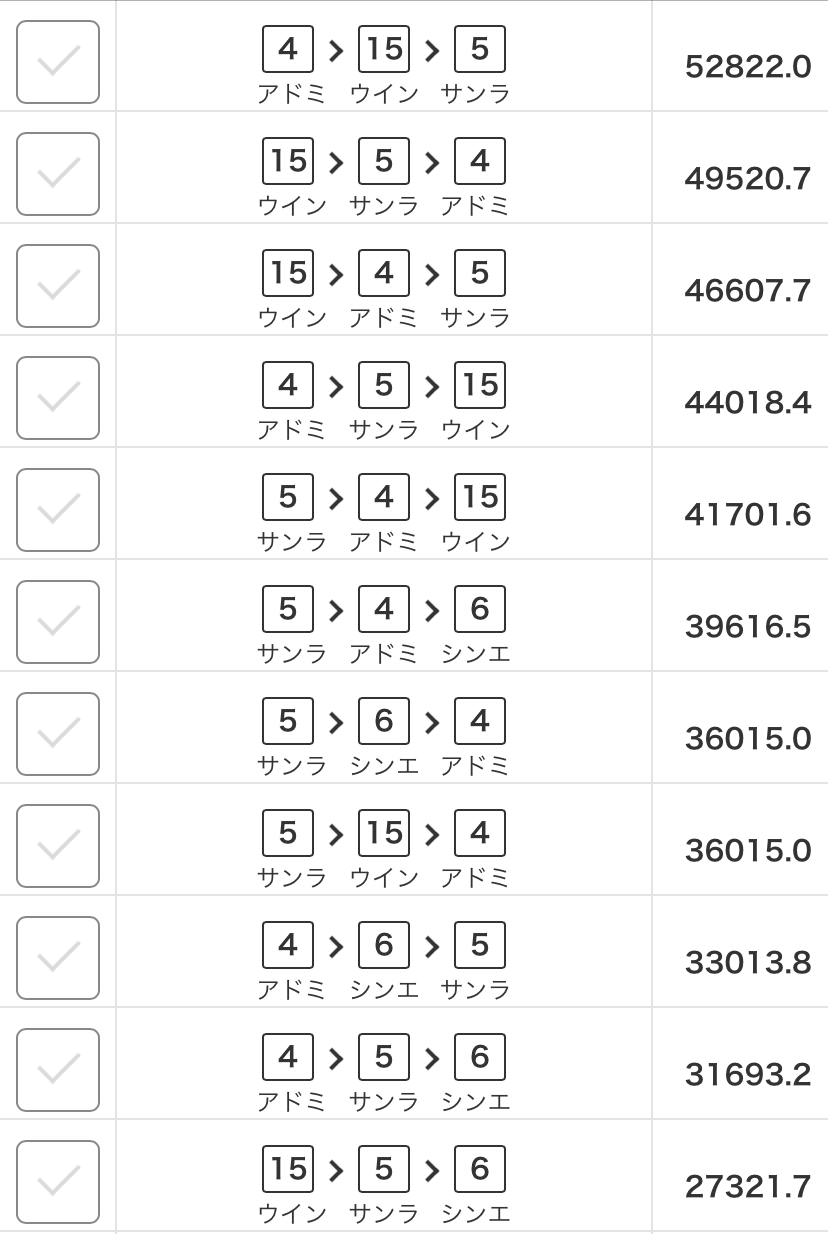The height and width of the screenshot is (1234, 828).
Task: Check the 4 > 15 > 5 combination box
Action: 58,62
